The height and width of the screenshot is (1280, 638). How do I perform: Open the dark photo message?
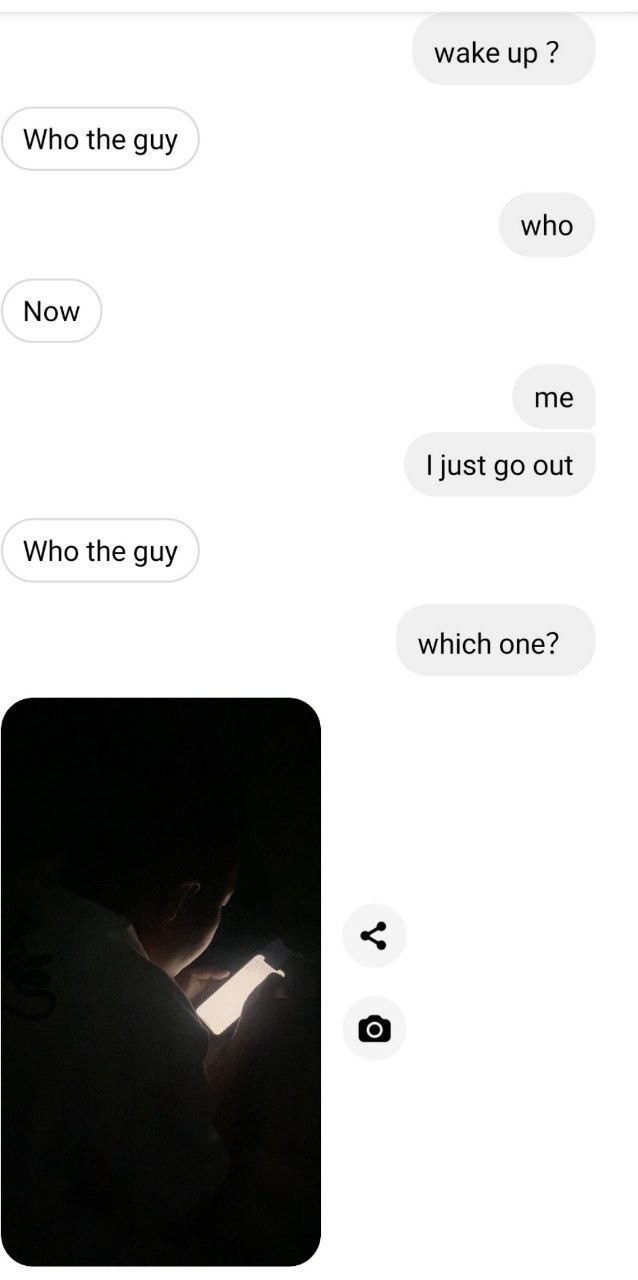[160, 980]
